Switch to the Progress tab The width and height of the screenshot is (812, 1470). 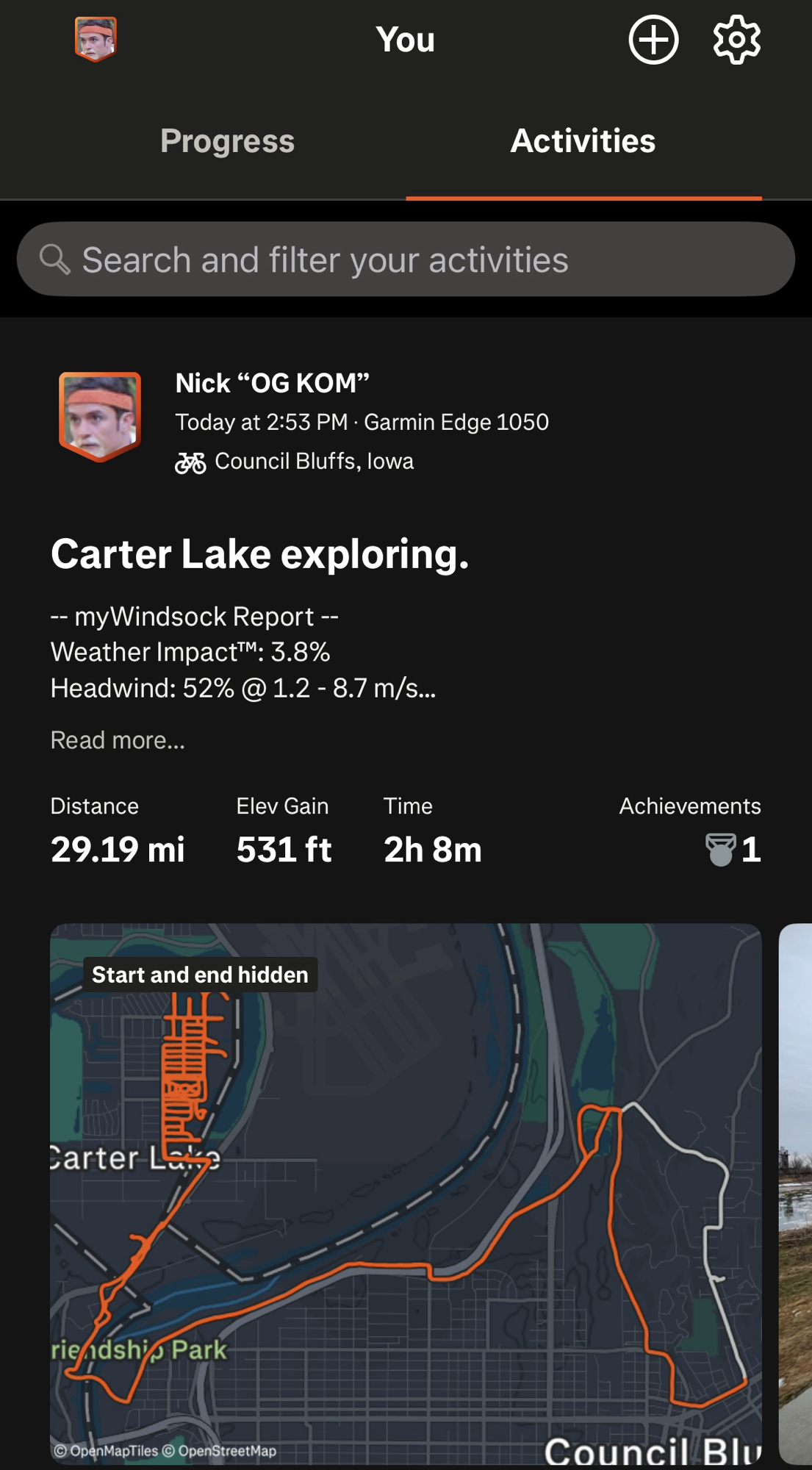(x=227, y=141)
